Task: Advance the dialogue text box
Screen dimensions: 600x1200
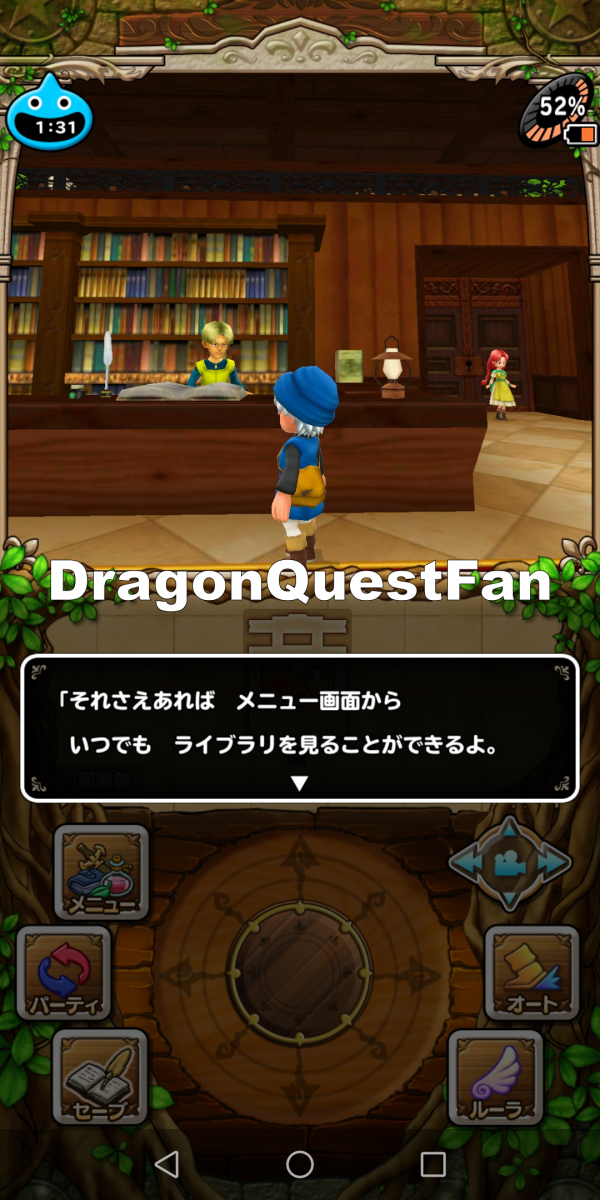Action: [x=300, y=728]
